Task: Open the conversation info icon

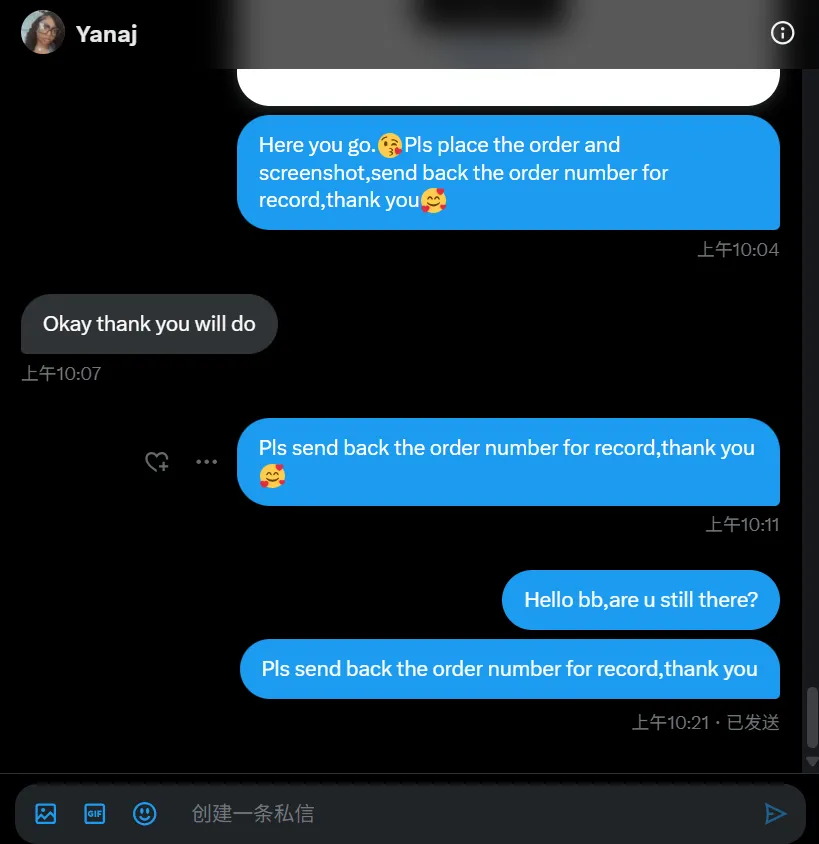Action: point(782,33)
